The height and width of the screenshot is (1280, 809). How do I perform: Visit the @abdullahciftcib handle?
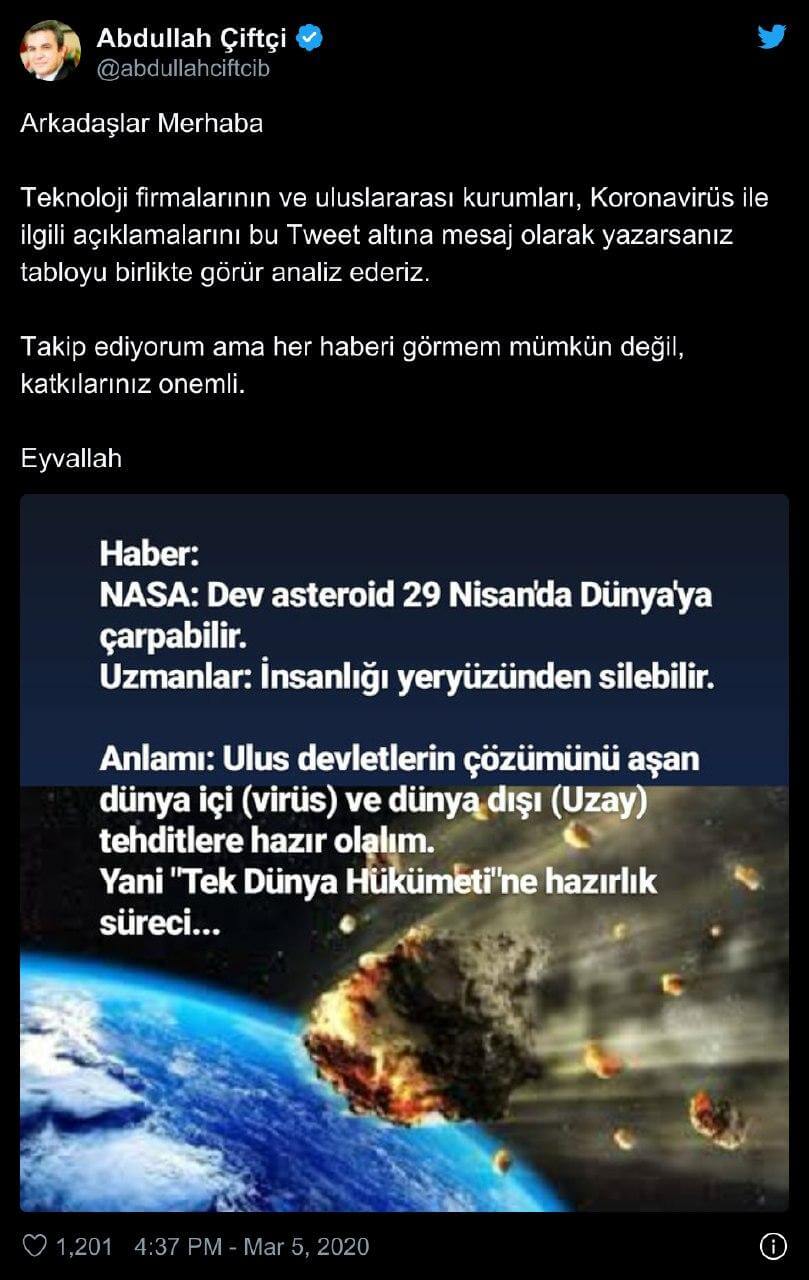[183, 68]
